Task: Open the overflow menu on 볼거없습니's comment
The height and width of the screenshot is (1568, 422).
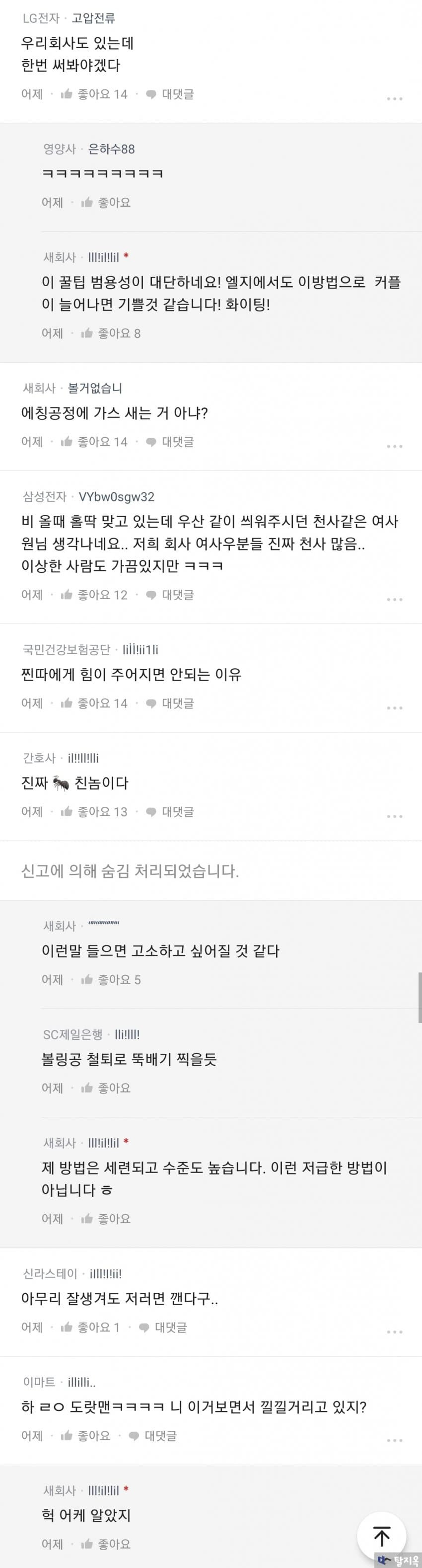Action: click(x=394, y=446)
